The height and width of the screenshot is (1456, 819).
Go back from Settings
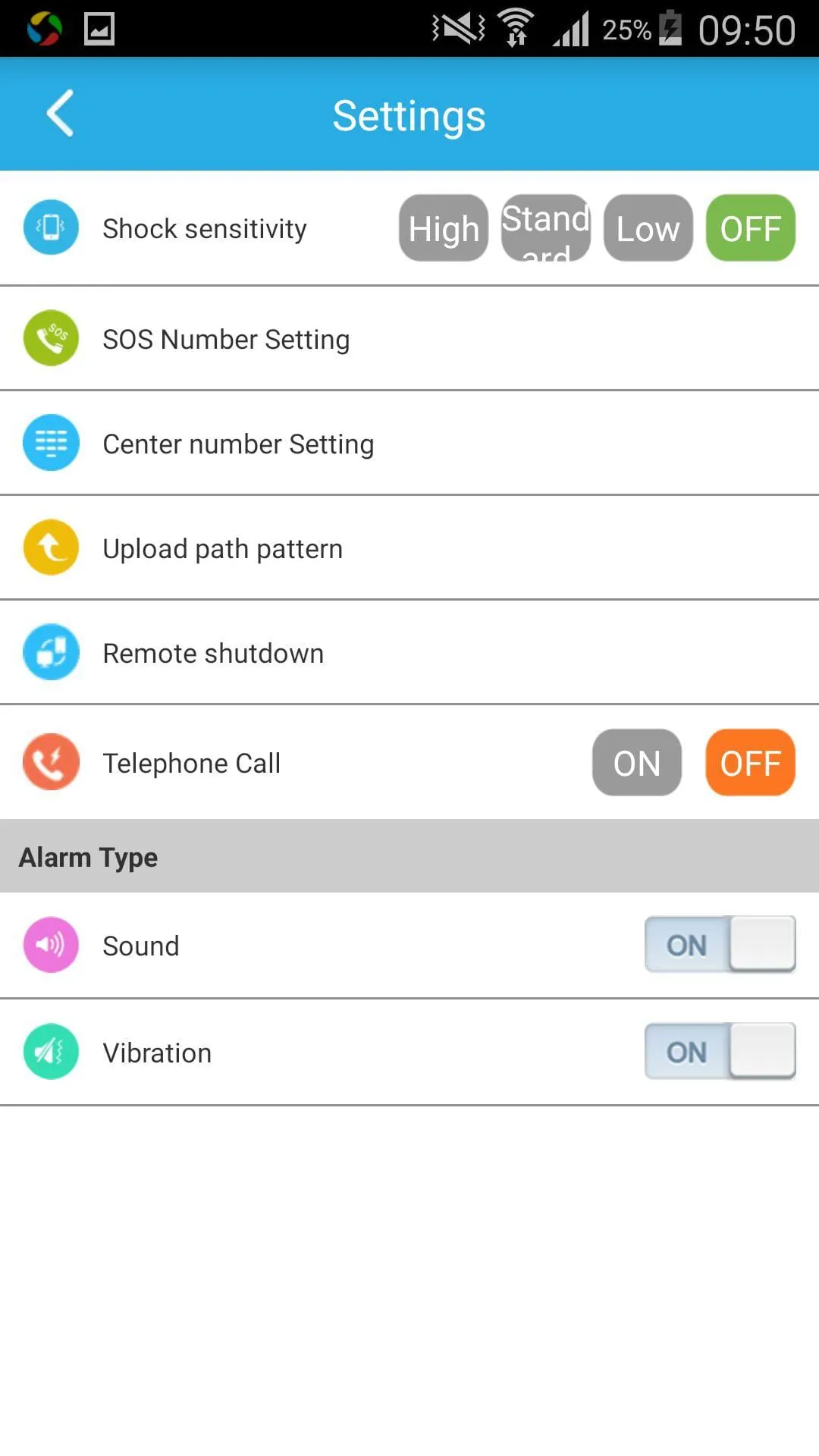(x=61, y=114)
